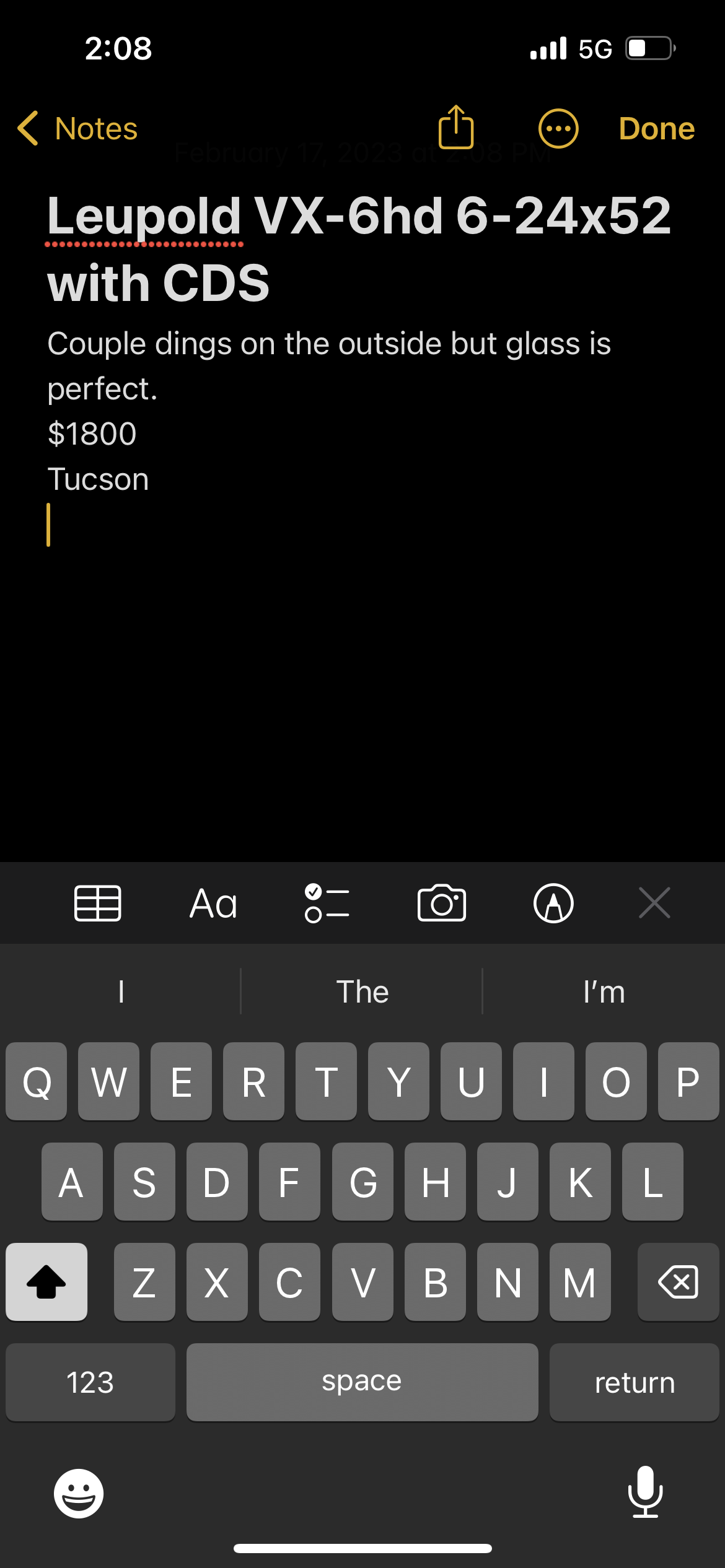Viewport: 725px width, 1568px height.
Task: Insert the suggested word "I'm"
Action: (604, 991)
